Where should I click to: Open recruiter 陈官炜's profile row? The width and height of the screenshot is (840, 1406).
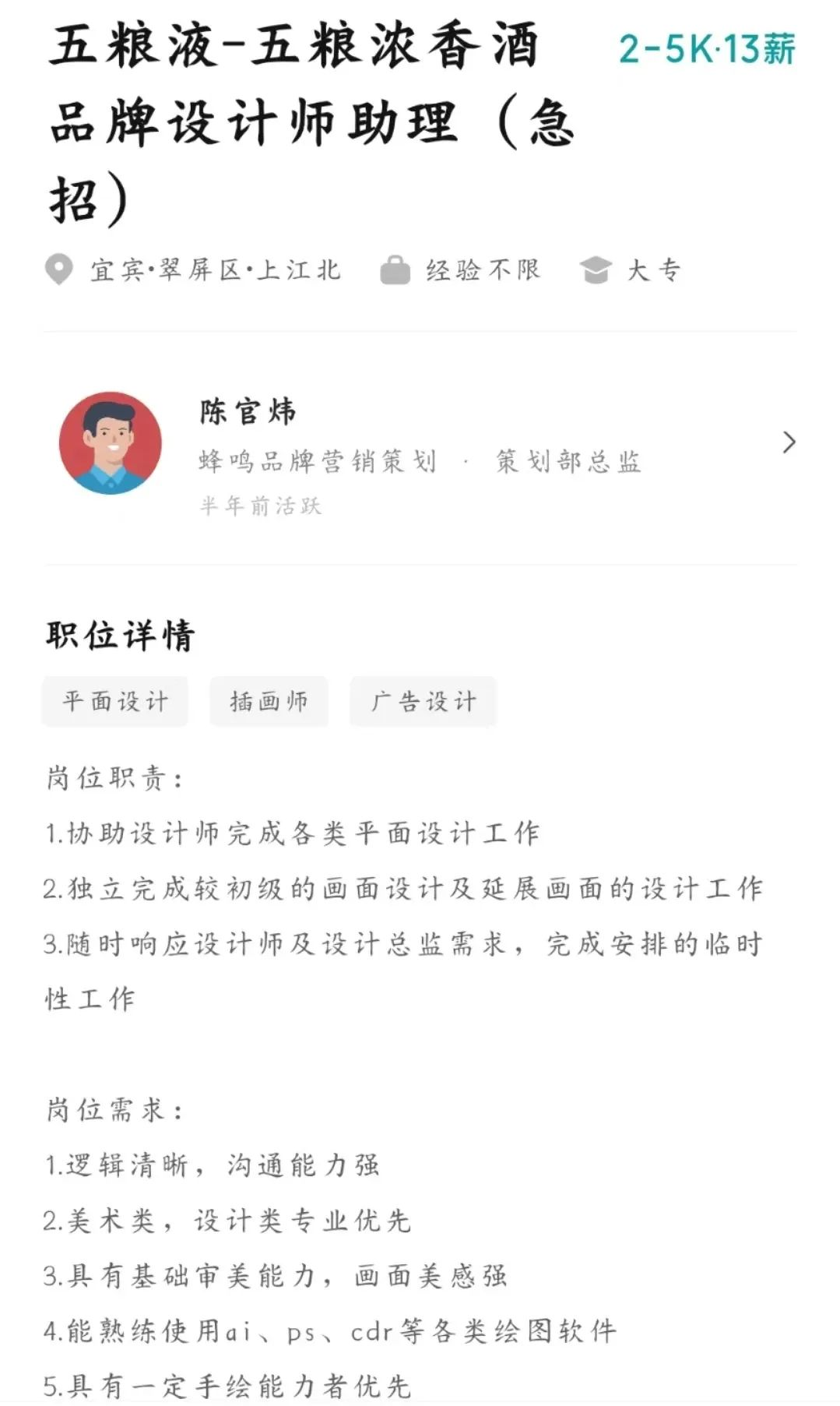tap(420, 448)
